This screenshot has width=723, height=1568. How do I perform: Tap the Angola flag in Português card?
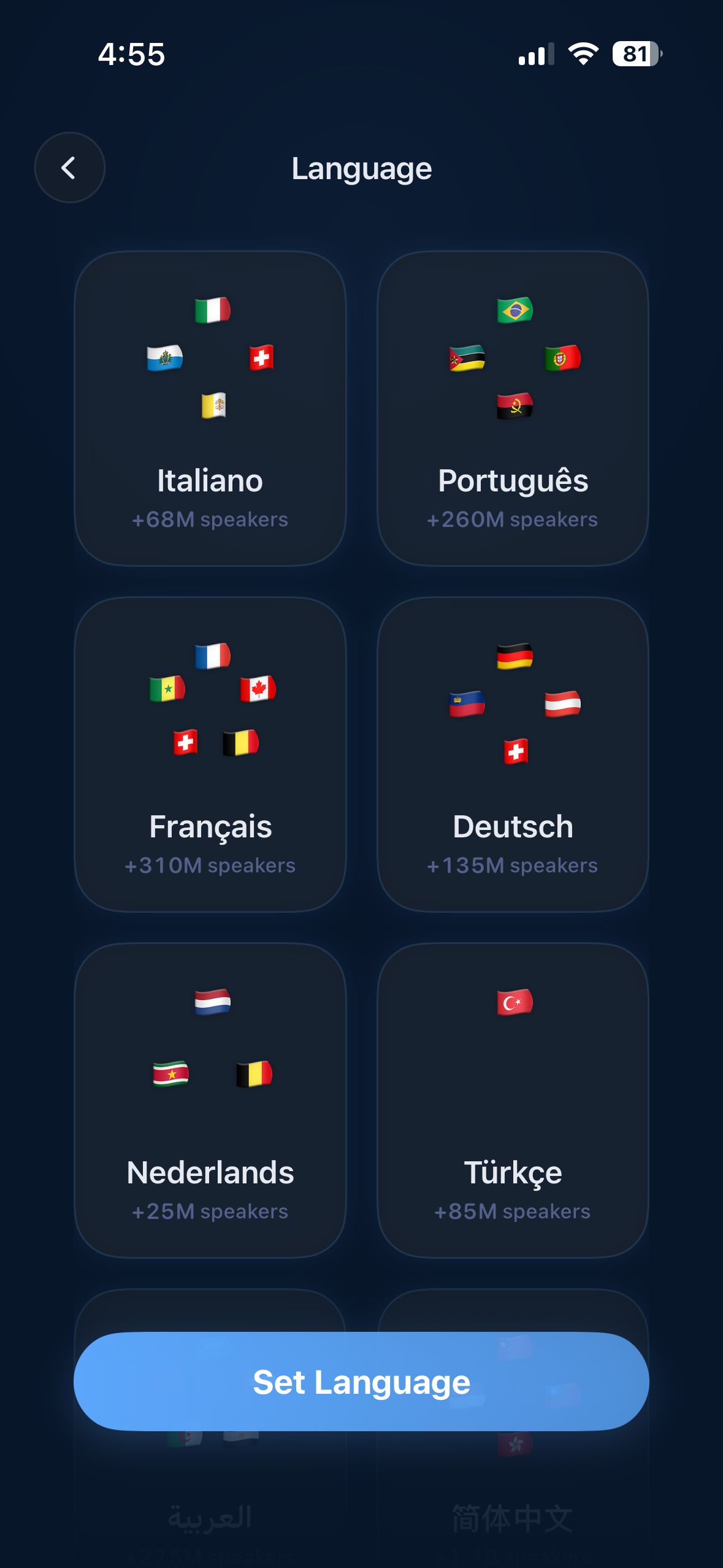(515, 405)
